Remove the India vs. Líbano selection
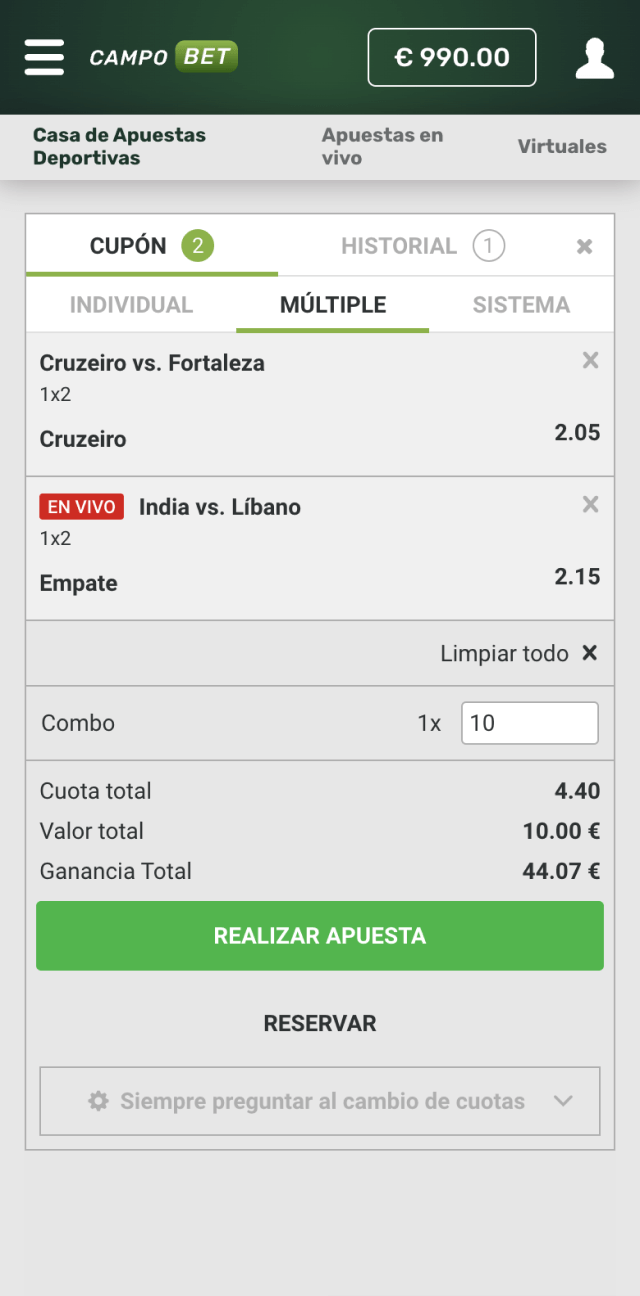The height and width of the screenshot is (1296, 640). pos(590,505)
